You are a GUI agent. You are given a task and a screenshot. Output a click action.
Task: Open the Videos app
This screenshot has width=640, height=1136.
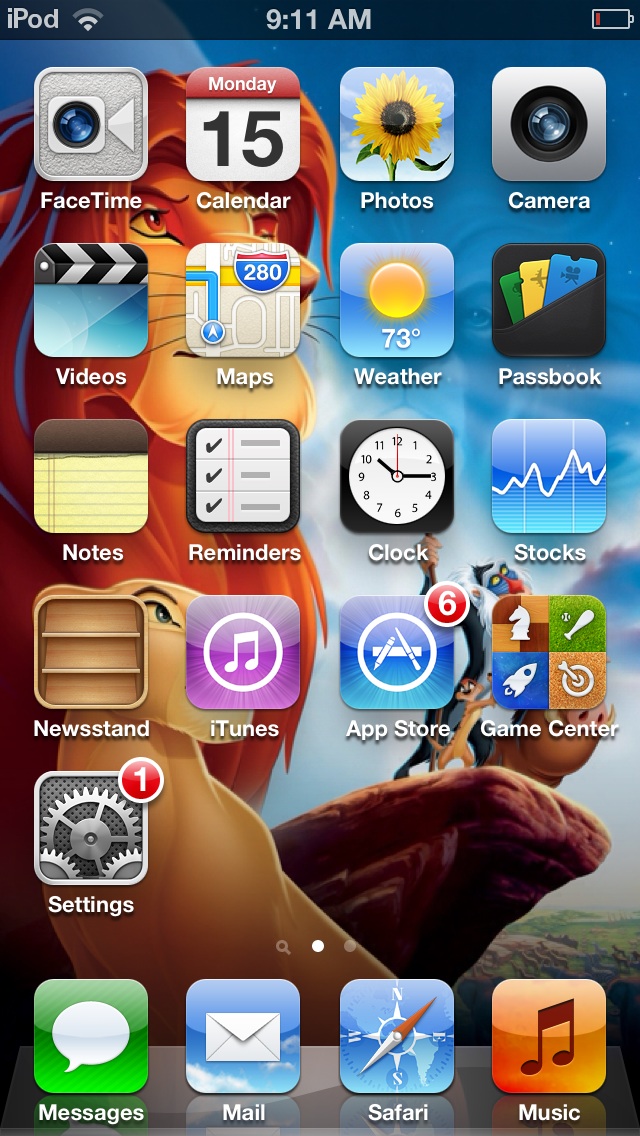91,300
